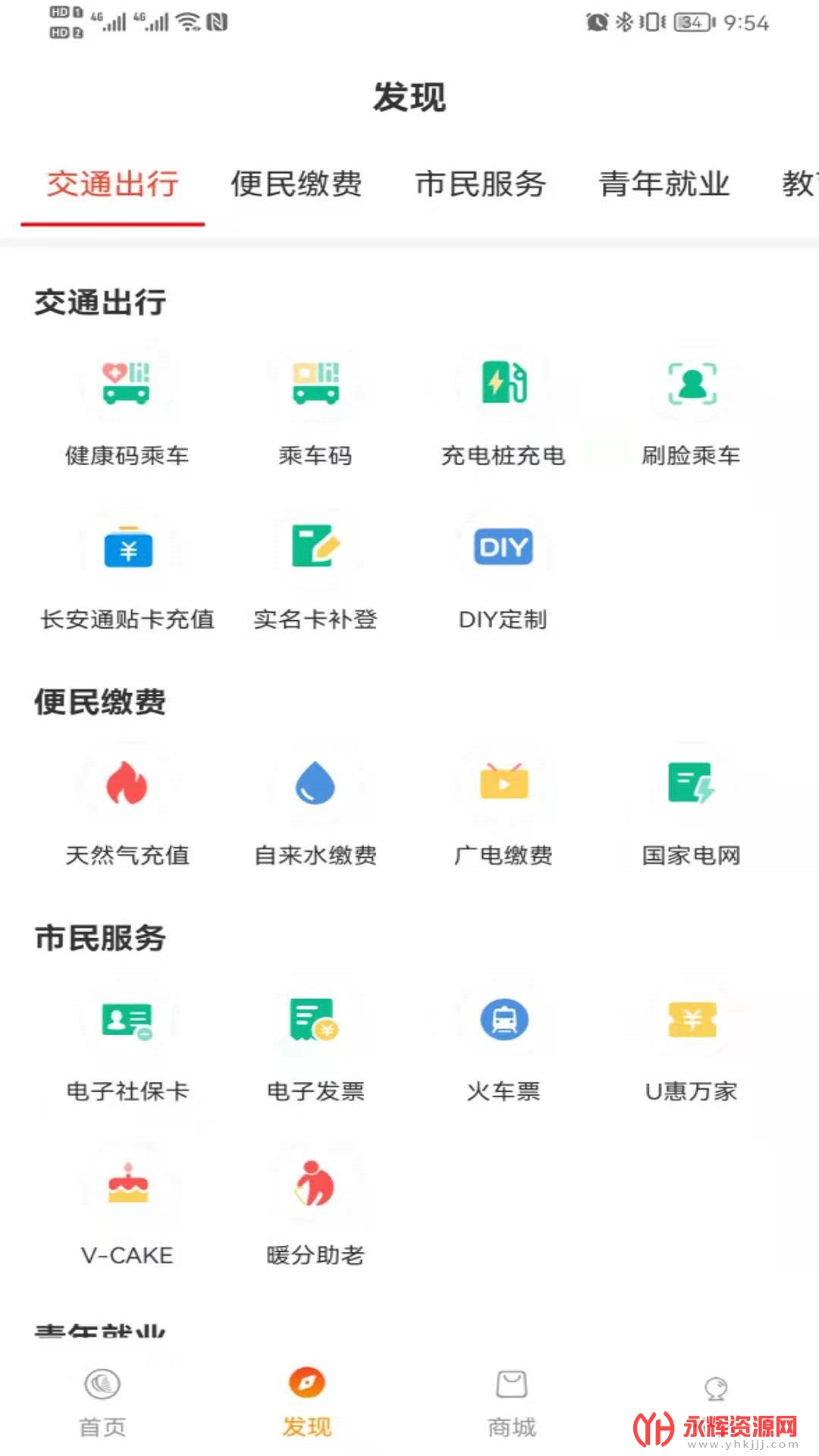Pay water bill with 自来水缴费
Viewport: 819px width, 1456px height.
[x=315, y=810]
